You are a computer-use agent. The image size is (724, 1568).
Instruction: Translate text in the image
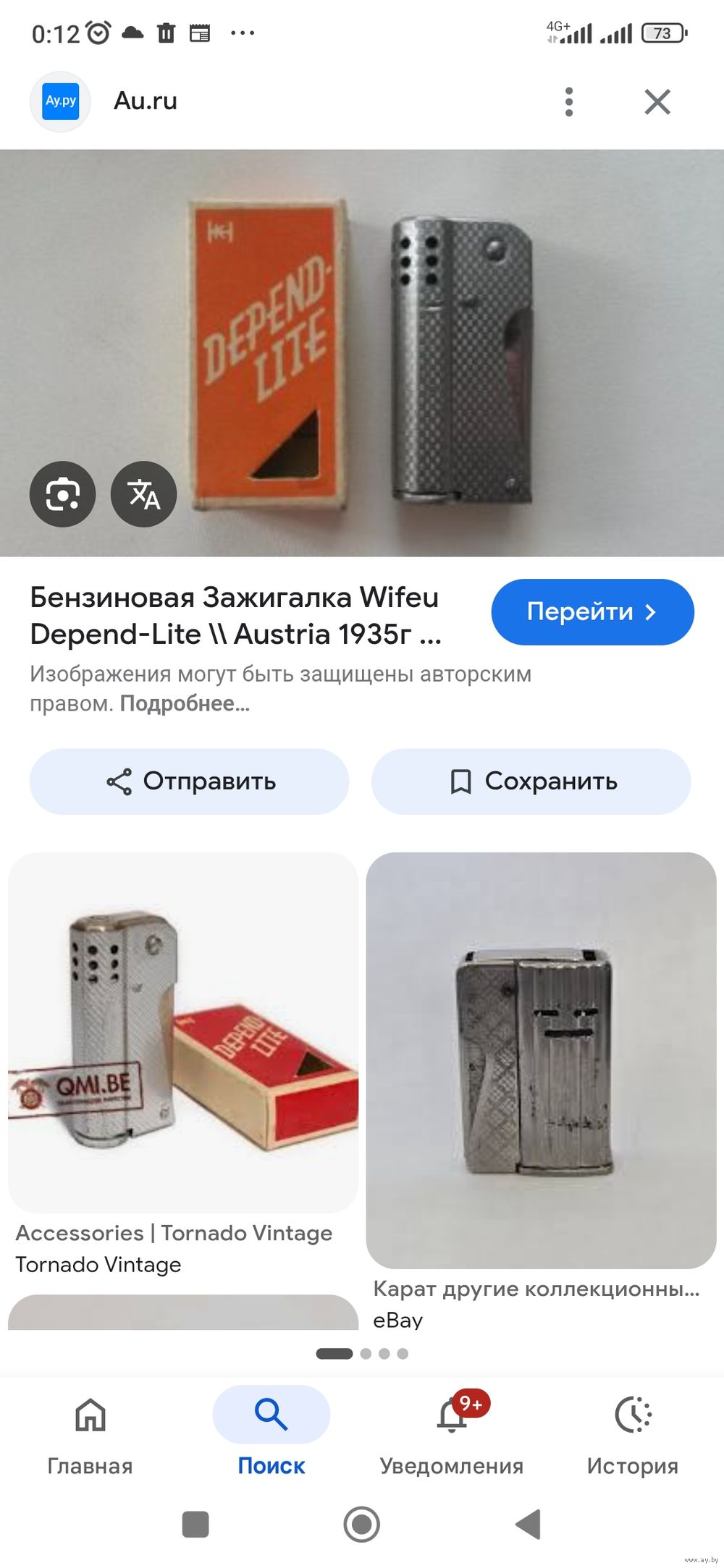click(143, 494)
